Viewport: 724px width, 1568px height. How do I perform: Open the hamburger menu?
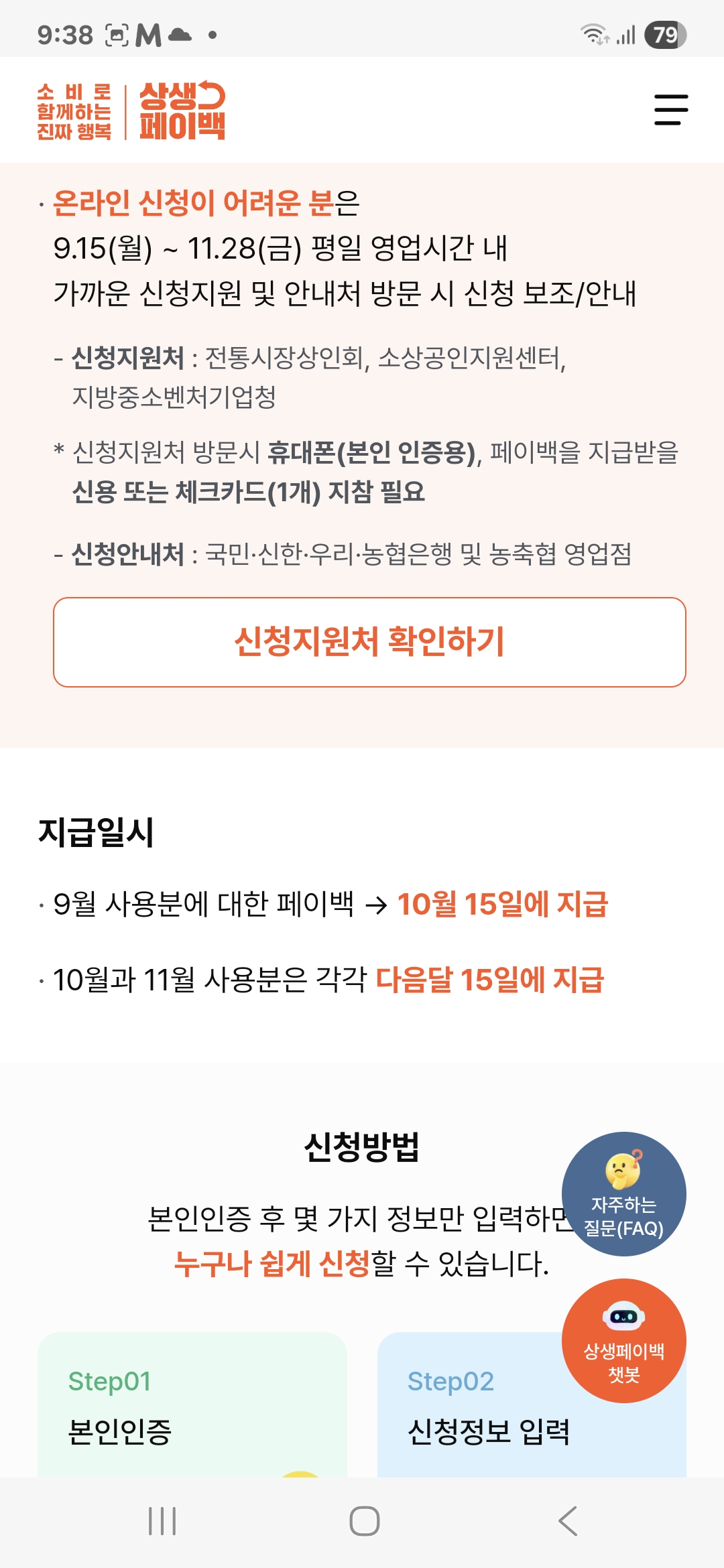pyautogui.click(x=671, y=110)
